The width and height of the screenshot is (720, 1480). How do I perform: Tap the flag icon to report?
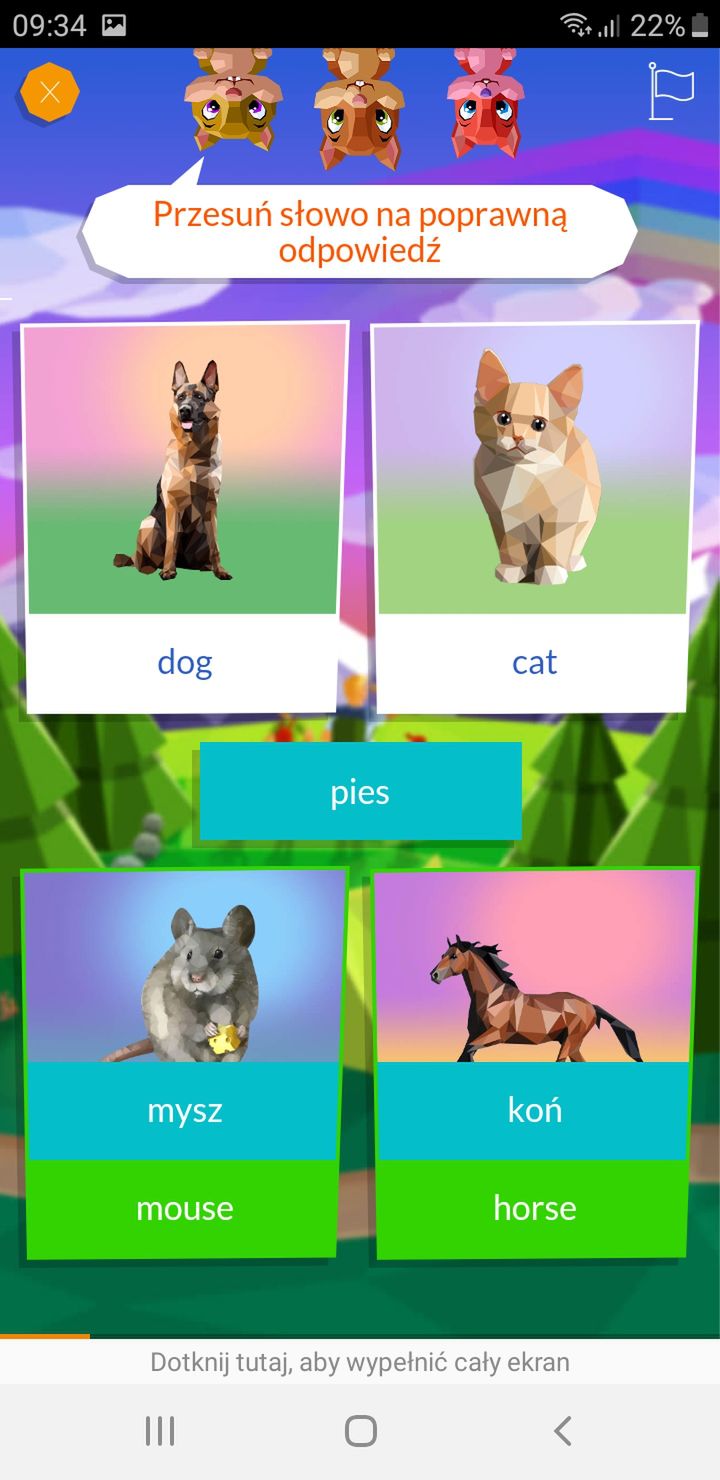(x=671, y=91)
